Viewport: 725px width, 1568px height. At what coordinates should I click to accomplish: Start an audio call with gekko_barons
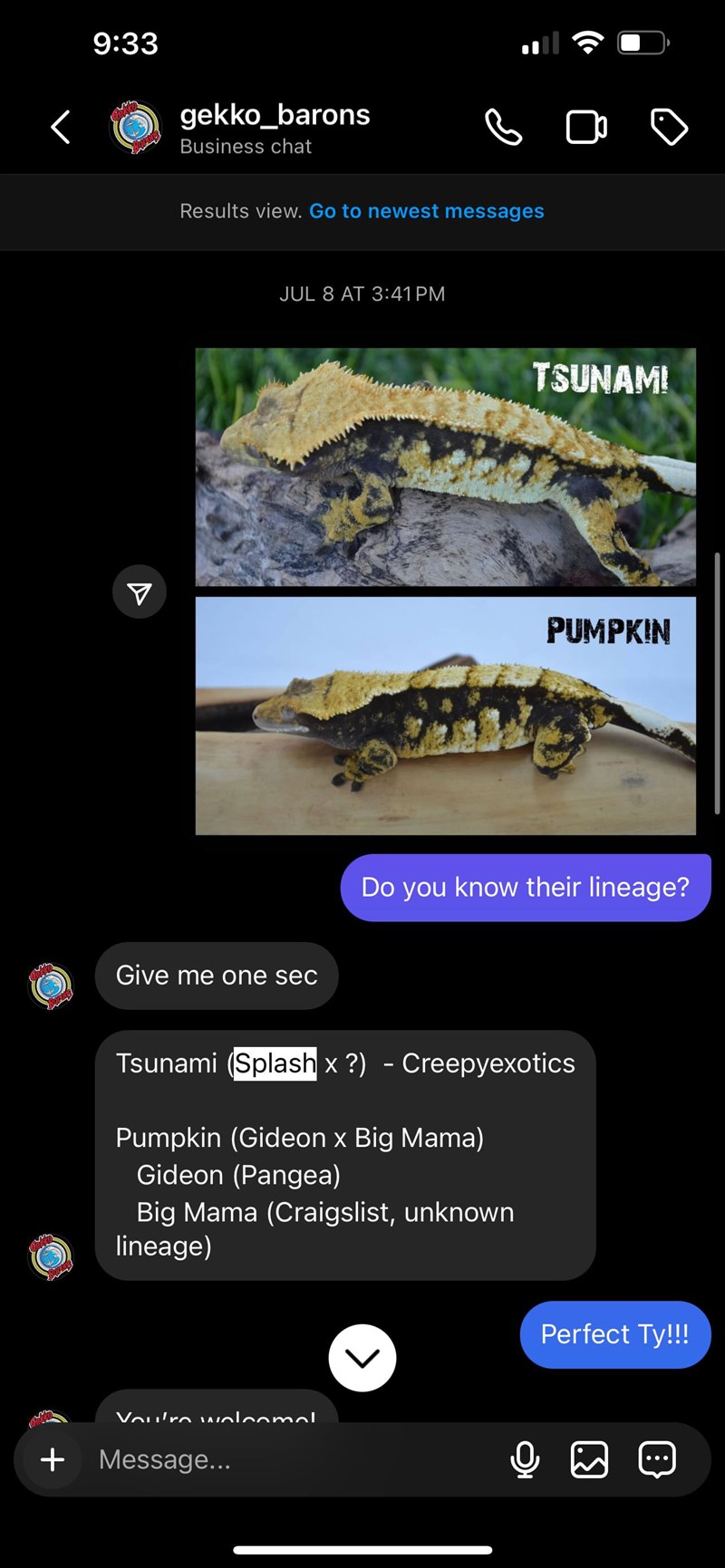click(503, 128)
